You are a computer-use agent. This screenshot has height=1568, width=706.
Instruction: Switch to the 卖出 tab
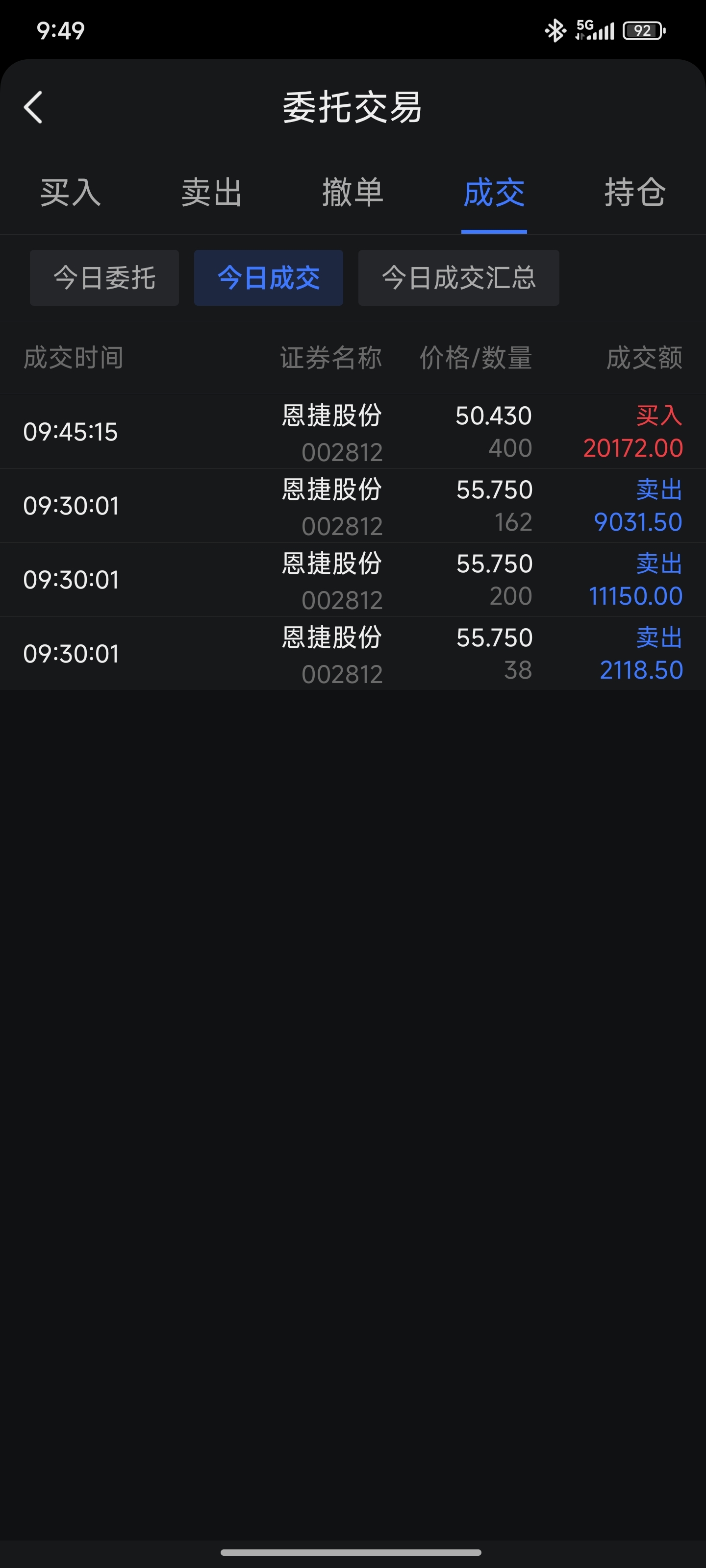tap(211, 193)
